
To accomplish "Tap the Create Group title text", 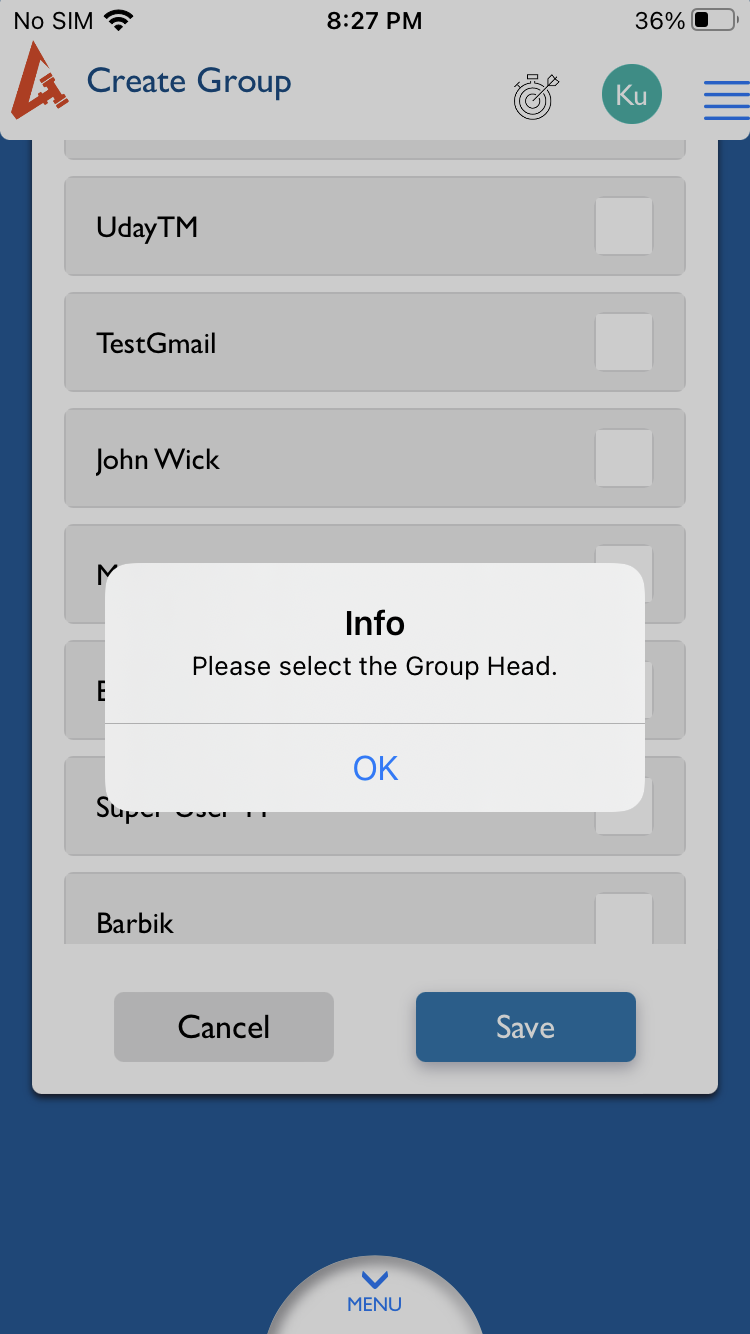I will click(189, 81).
